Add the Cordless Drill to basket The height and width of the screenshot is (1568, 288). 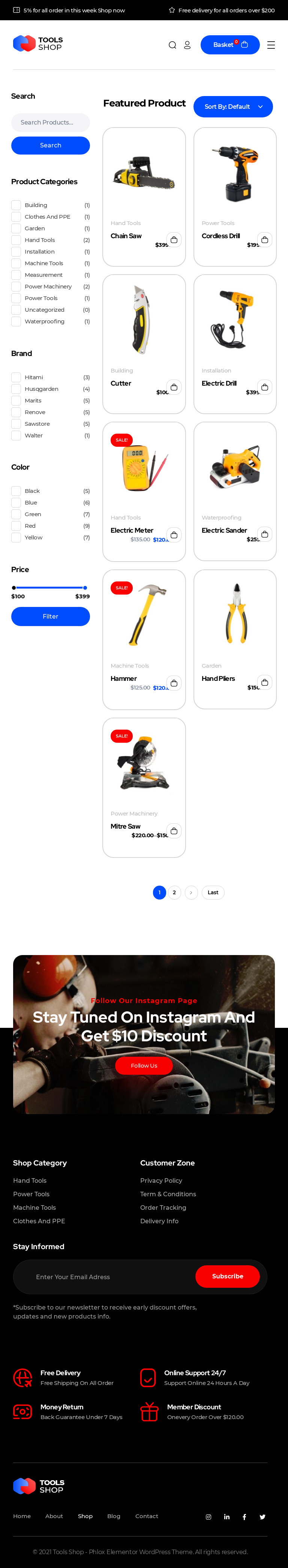pyautogui.click(x=264, y=240)
